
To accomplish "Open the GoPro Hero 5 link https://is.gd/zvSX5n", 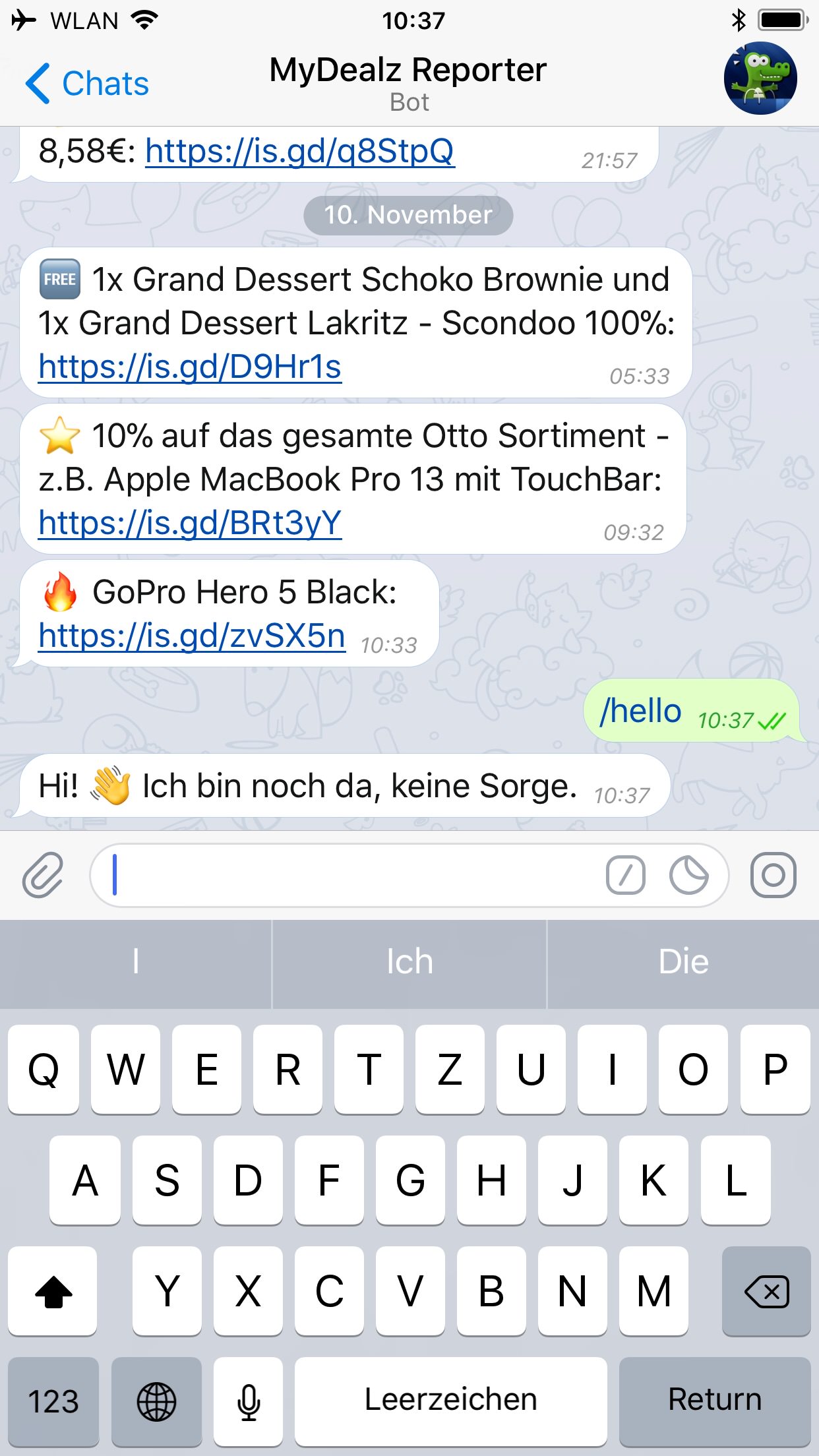I will (191, 636).
